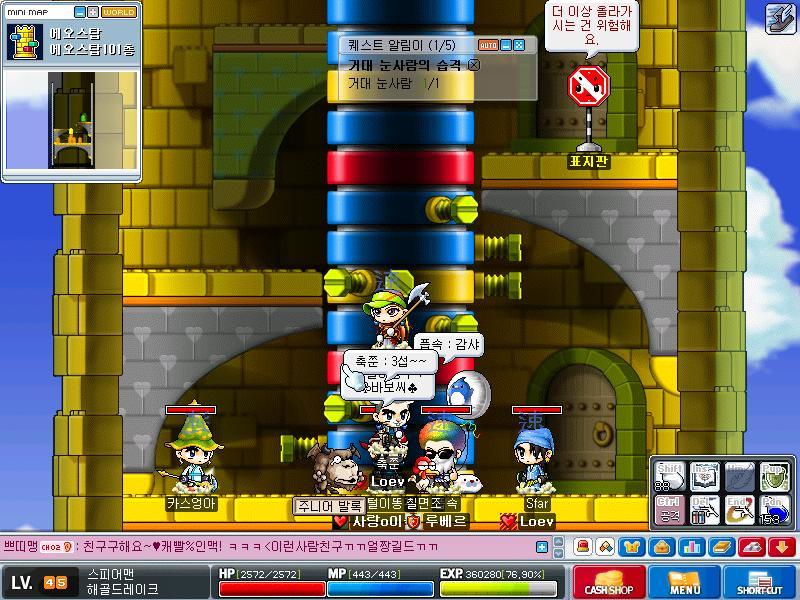Expand the mini map window

[93, 12]
